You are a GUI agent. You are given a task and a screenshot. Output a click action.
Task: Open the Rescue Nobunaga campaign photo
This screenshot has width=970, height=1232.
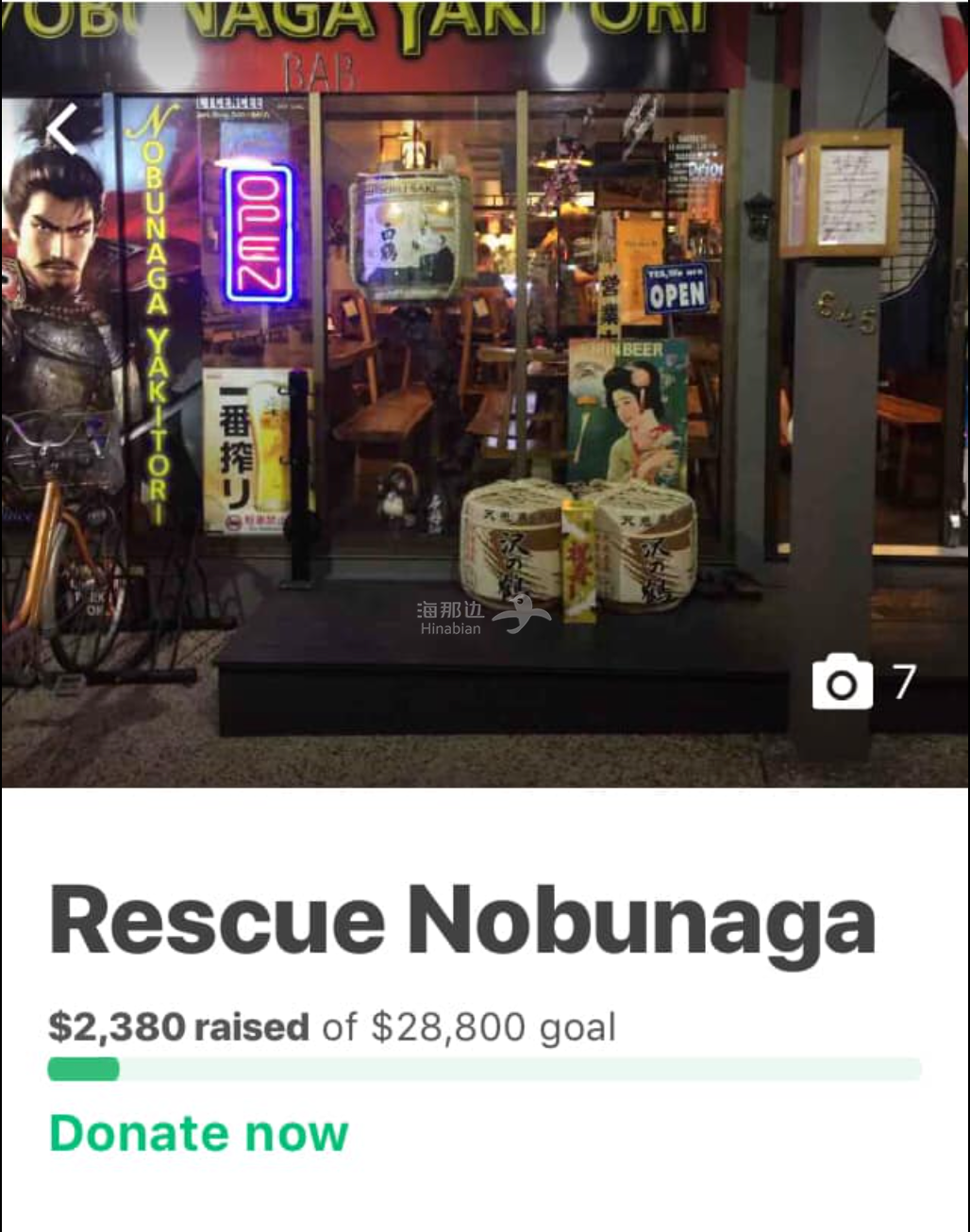(485, 396)
